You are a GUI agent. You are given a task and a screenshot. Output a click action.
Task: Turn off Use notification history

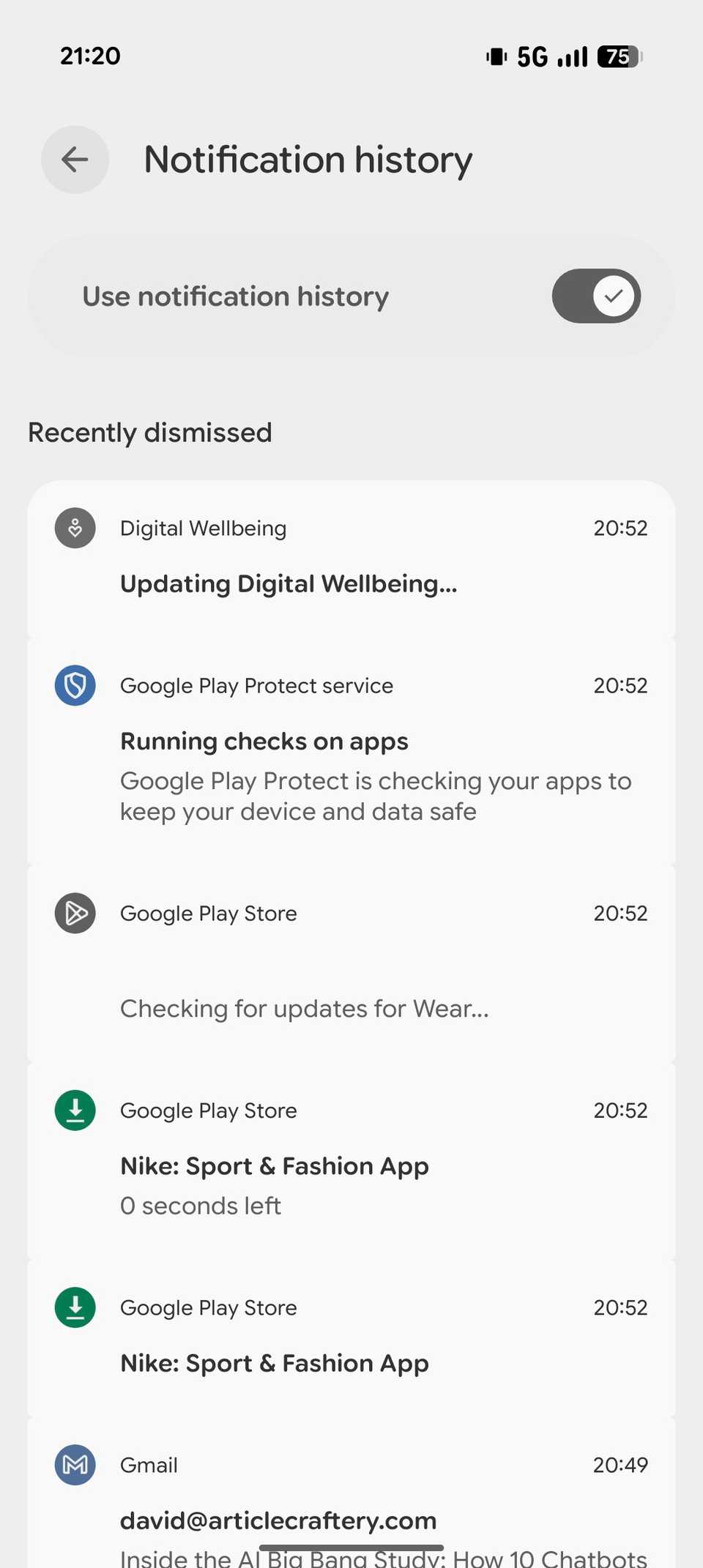coord(595,296)
